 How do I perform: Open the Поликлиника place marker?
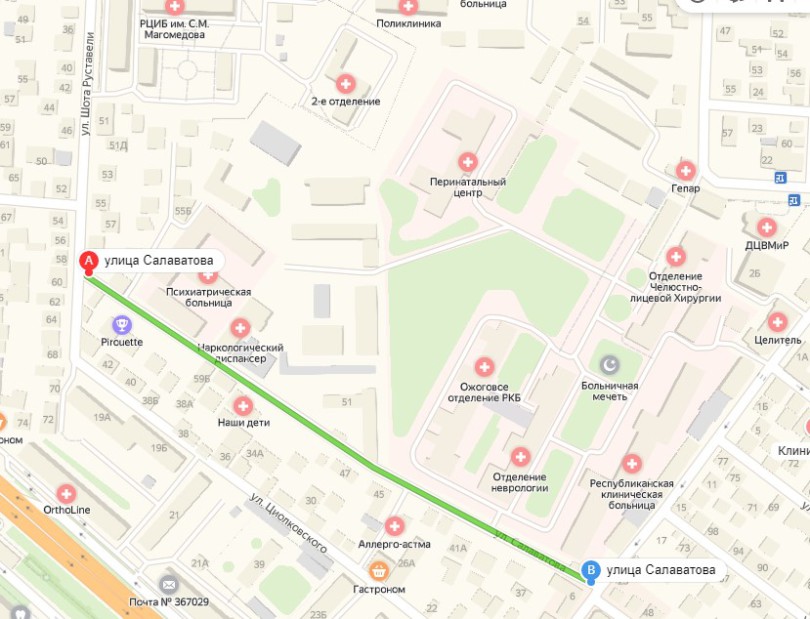pos(407,6)
